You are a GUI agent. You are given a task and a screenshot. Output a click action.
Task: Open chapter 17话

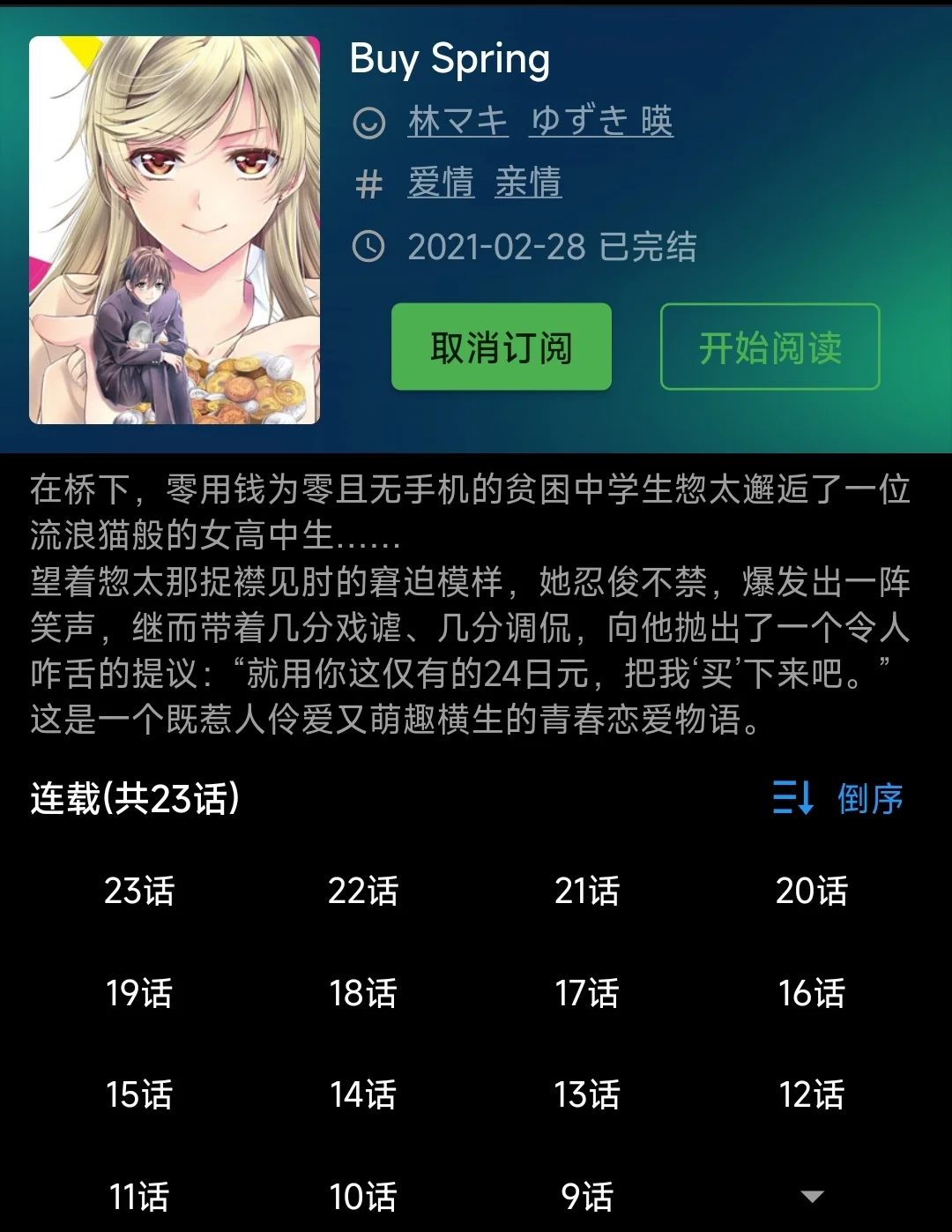[x=587, y=993]
